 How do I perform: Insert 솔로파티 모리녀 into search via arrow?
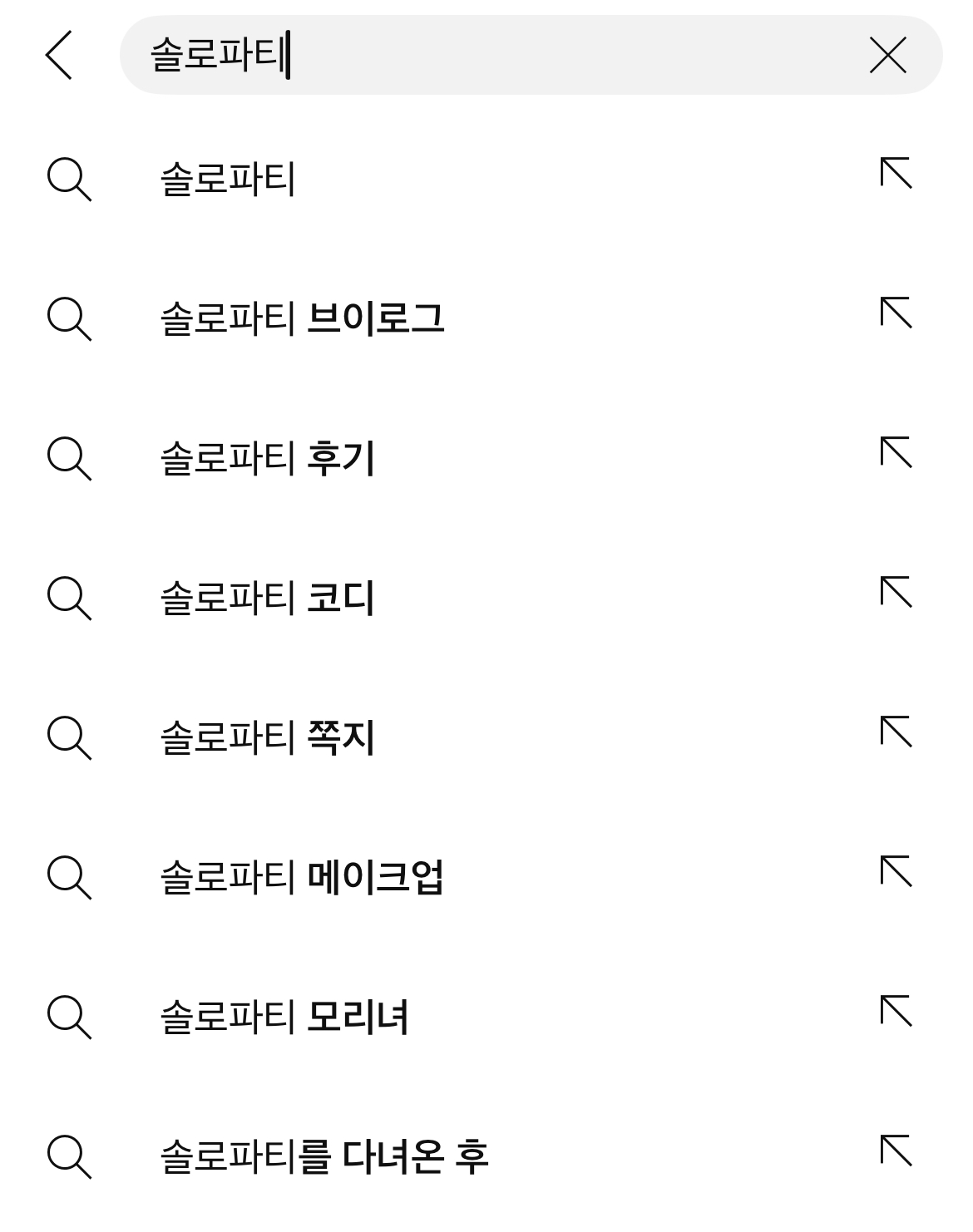896,1012
